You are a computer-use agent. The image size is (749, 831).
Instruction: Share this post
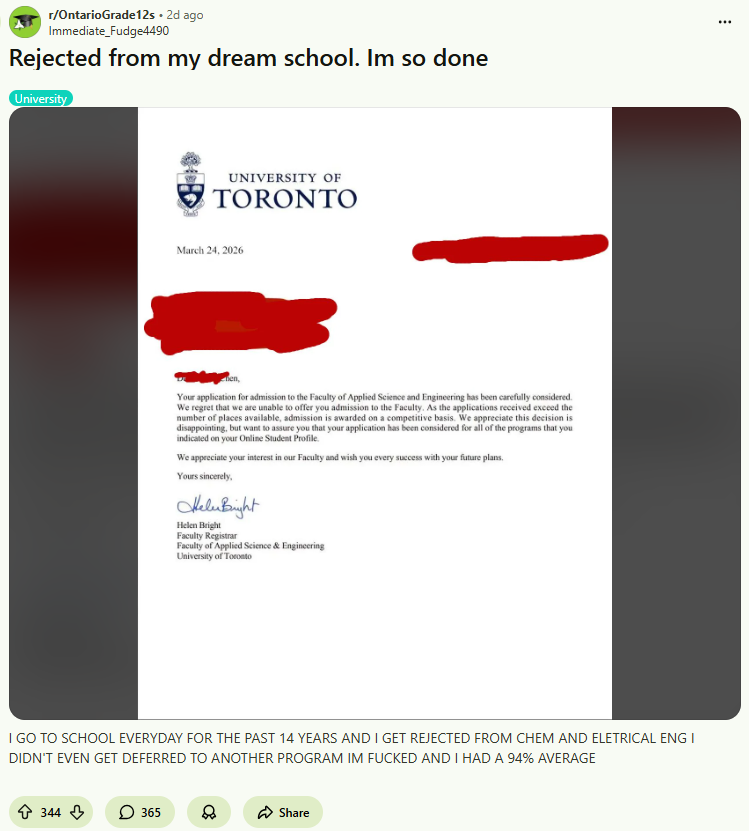(x=283, y=812)
